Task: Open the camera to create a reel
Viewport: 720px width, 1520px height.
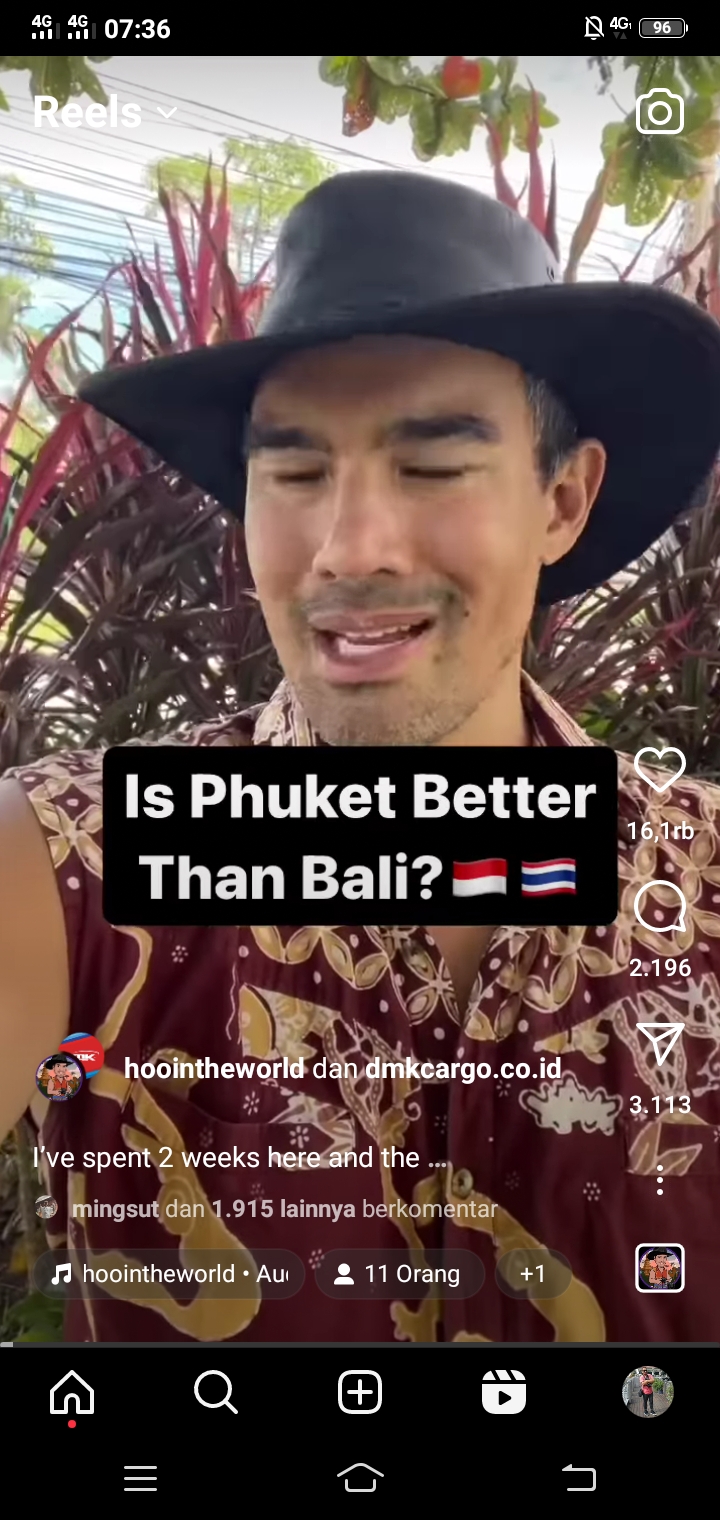Action: (x=660, y=112)
